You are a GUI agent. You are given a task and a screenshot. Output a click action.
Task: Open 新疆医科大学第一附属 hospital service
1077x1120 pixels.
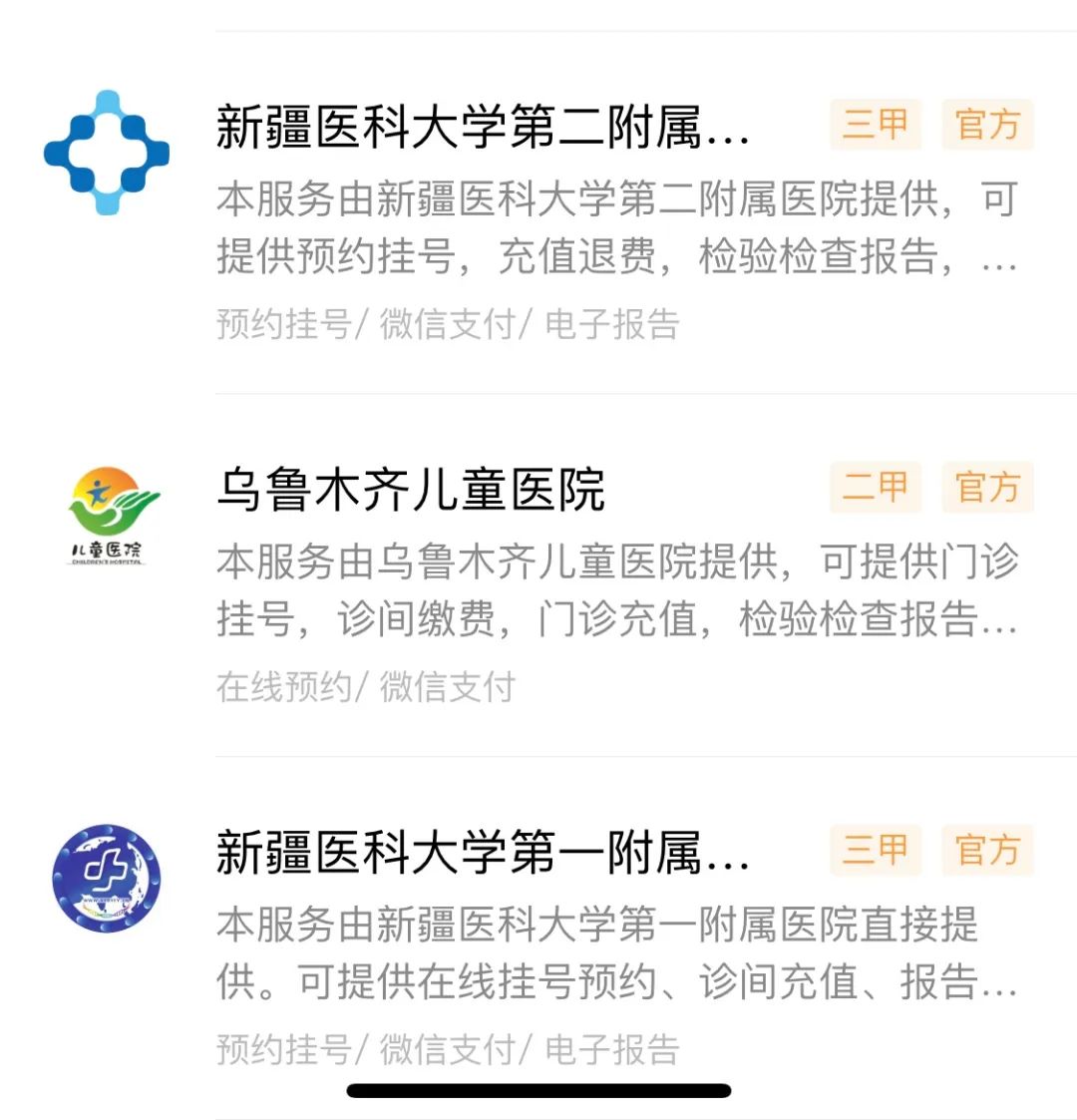point(483,853)
